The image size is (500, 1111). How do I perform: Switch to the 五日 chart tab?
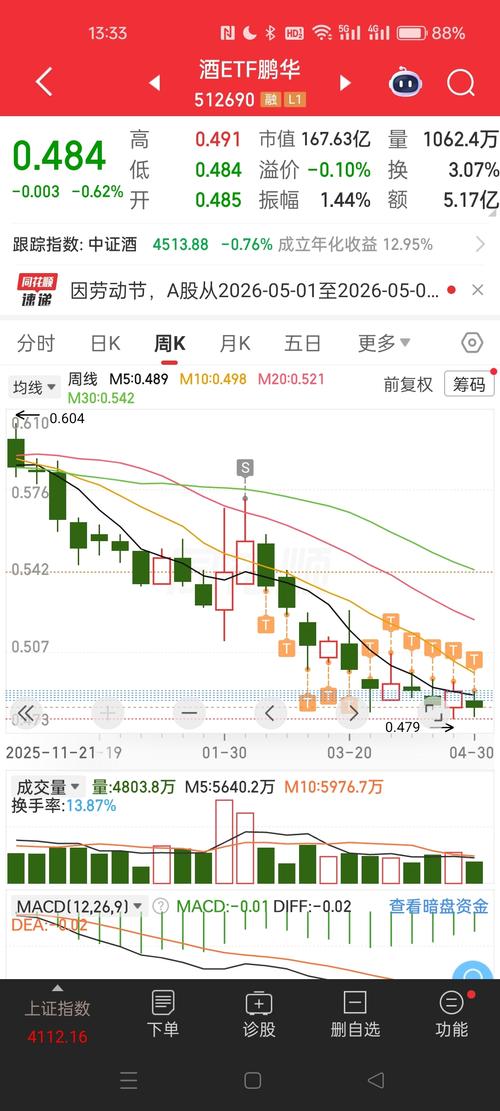point(302,344)
